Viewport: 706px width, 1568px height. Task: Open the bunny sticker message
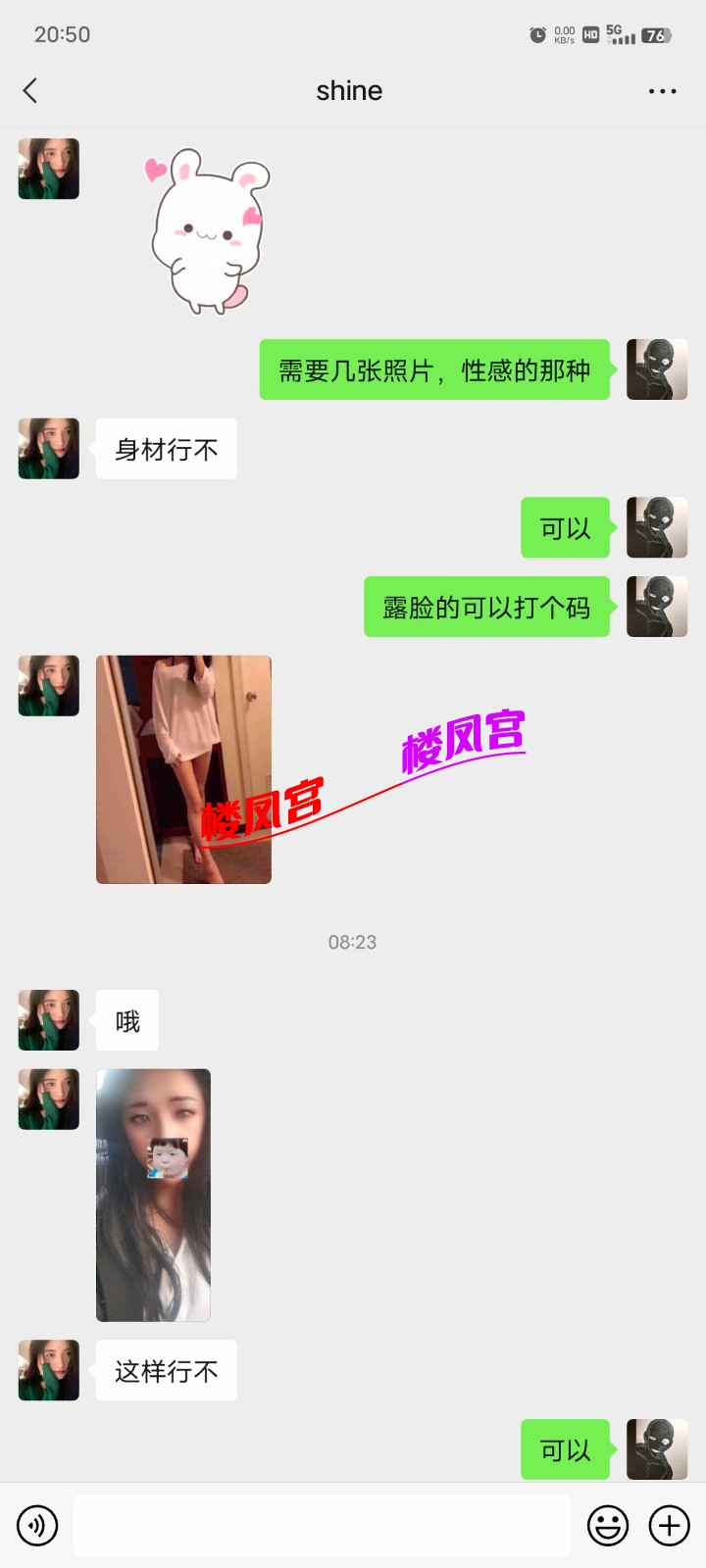[x=208, y=231]
